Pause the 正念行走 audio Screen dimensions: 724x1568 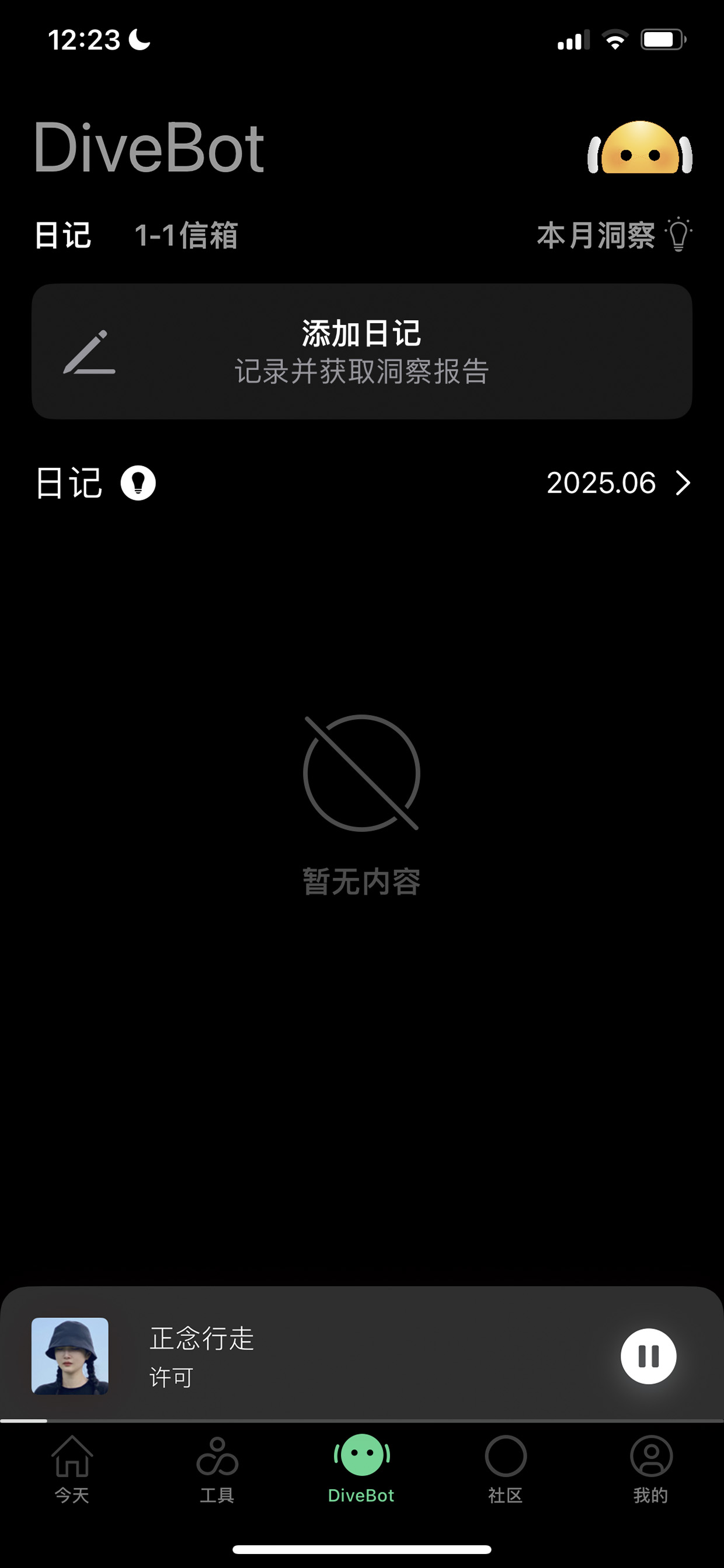tap(648, 1356)
